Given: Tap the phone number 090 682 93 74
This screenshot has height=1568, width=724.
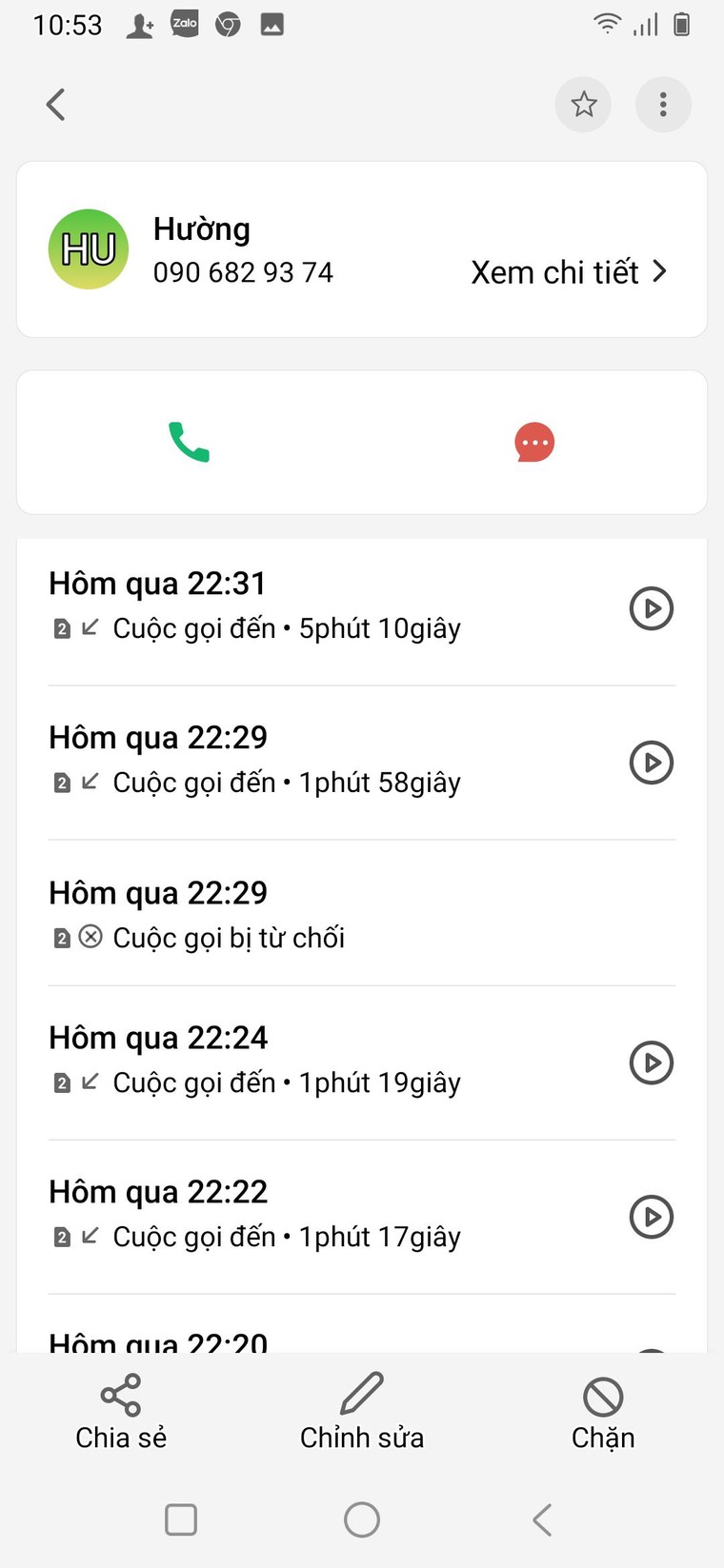Looking at the screenshot, I should pyautogui.click(x=243, y=272).
